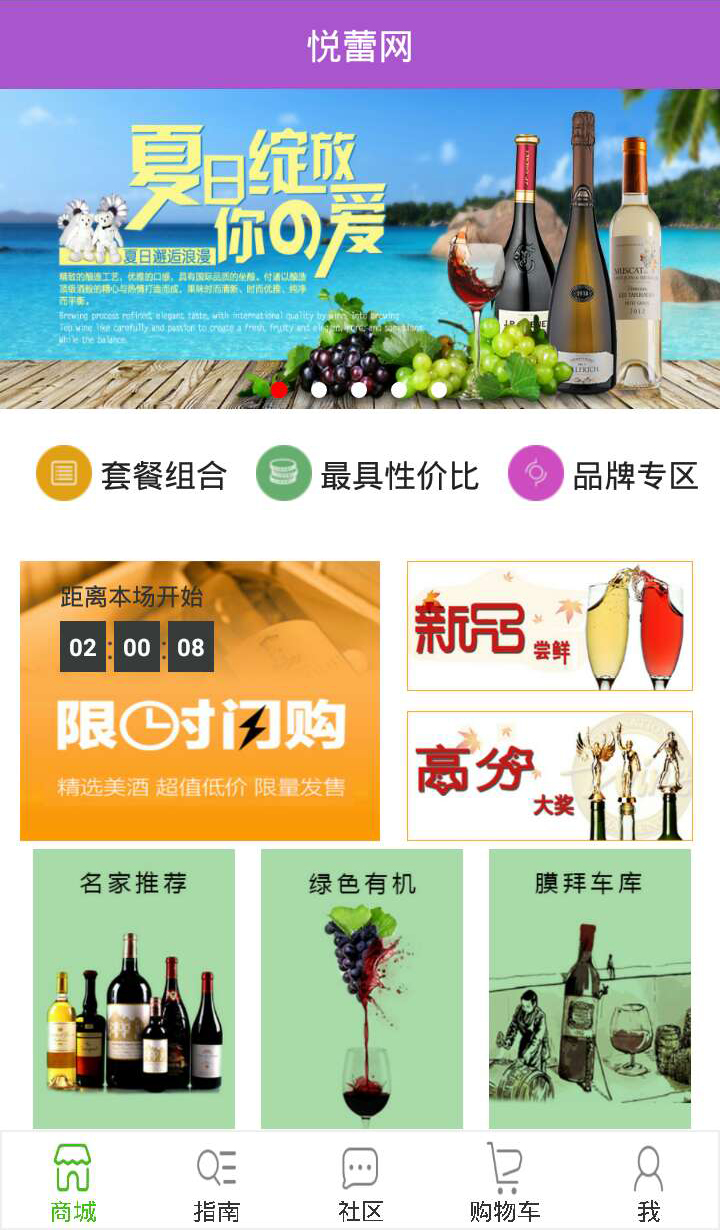Go to the 我 profile tab

pyautogui.click(x=648, y=1183)
